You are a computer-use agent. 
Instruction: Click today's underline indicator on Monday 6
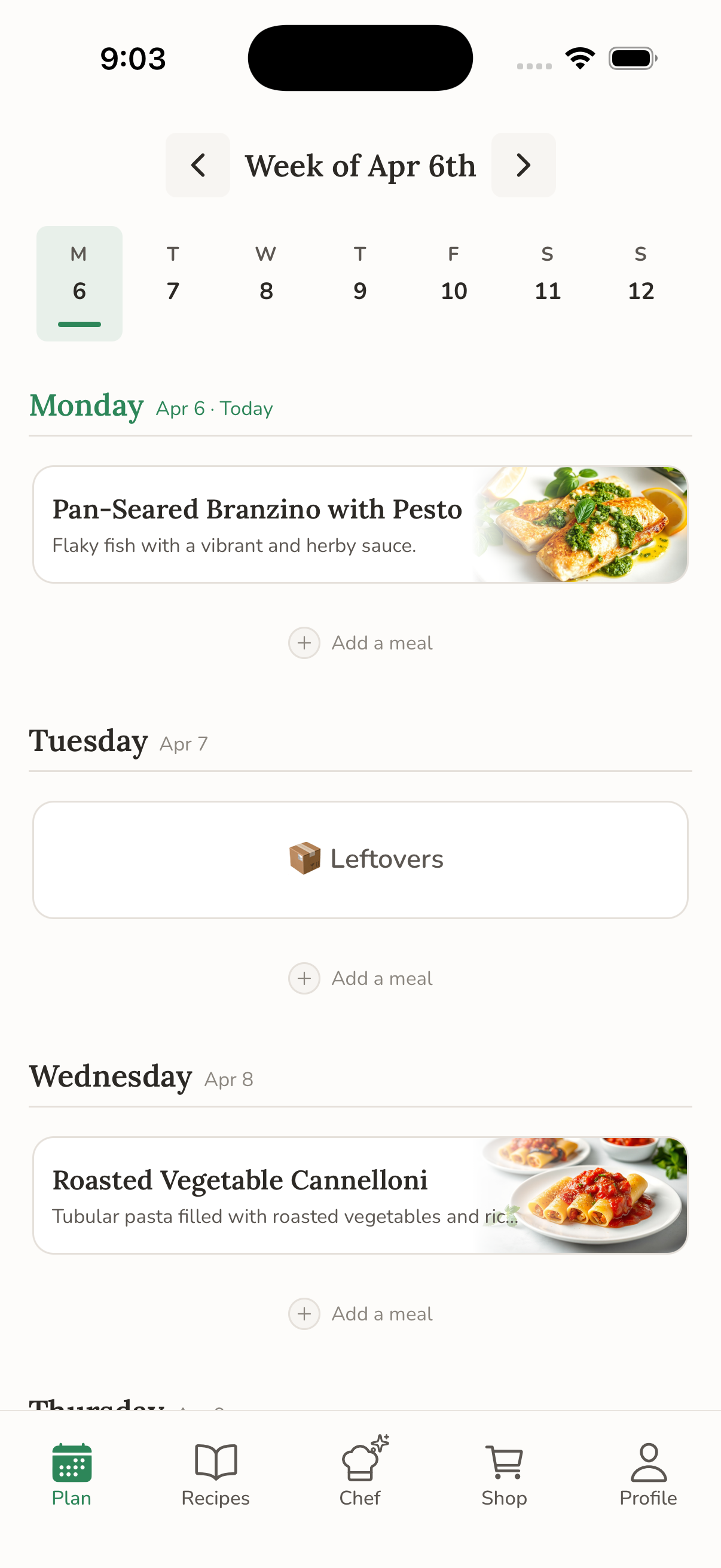click(79, 325)
